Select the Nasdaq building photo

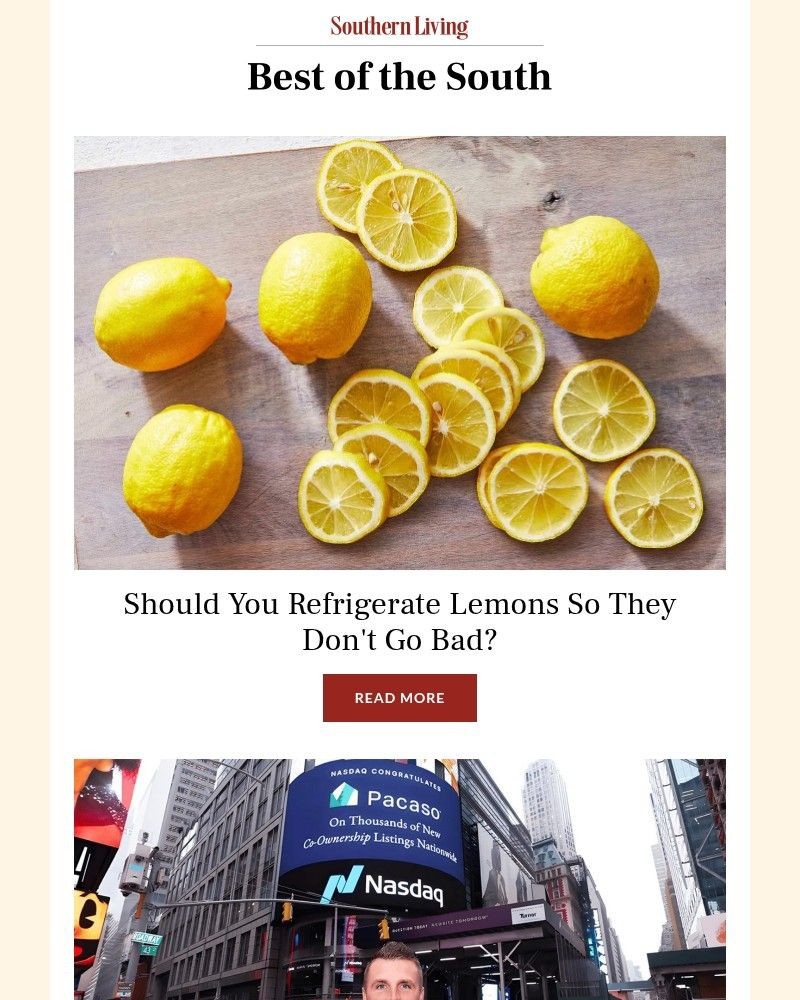400,880
